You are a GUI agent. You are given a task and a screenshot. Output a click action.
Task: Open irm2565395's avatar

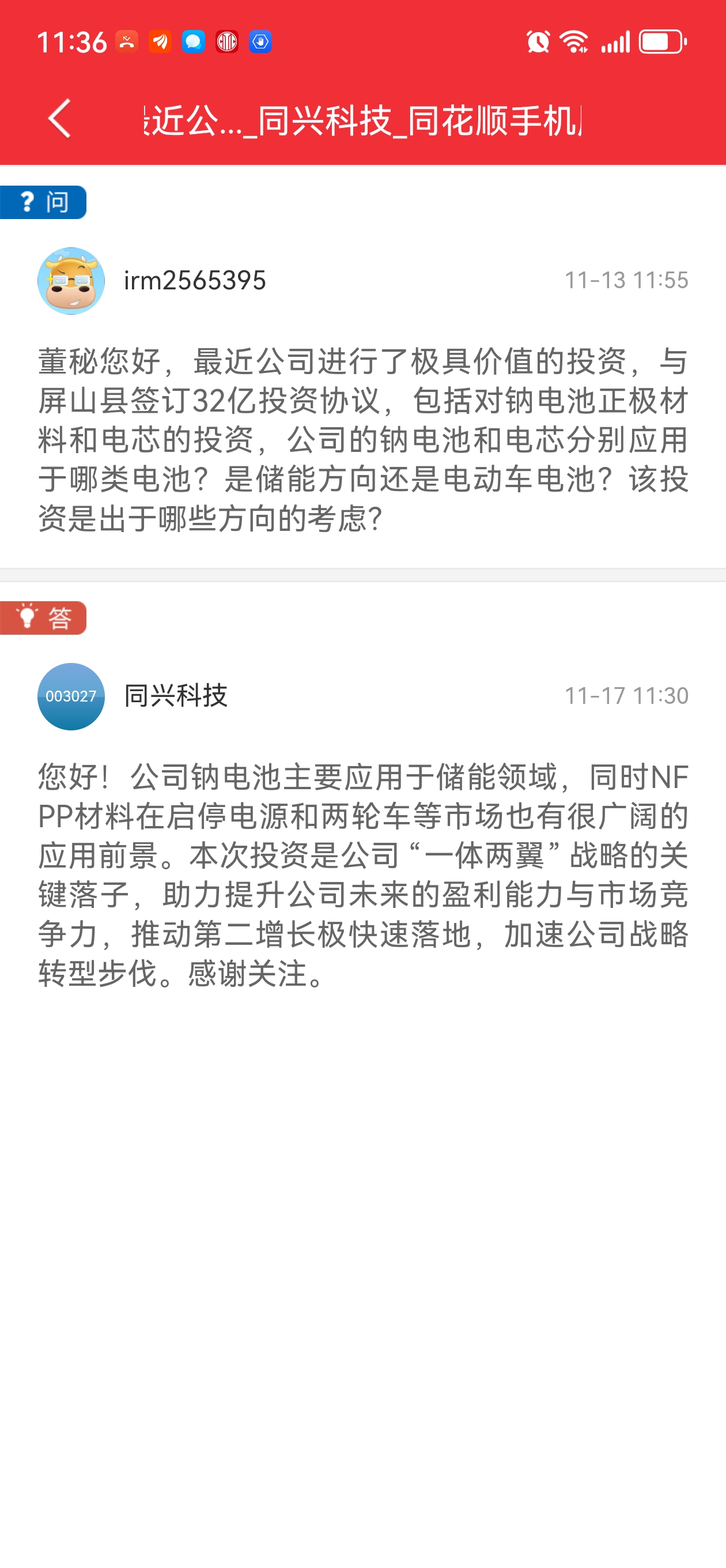click(71, 281)
